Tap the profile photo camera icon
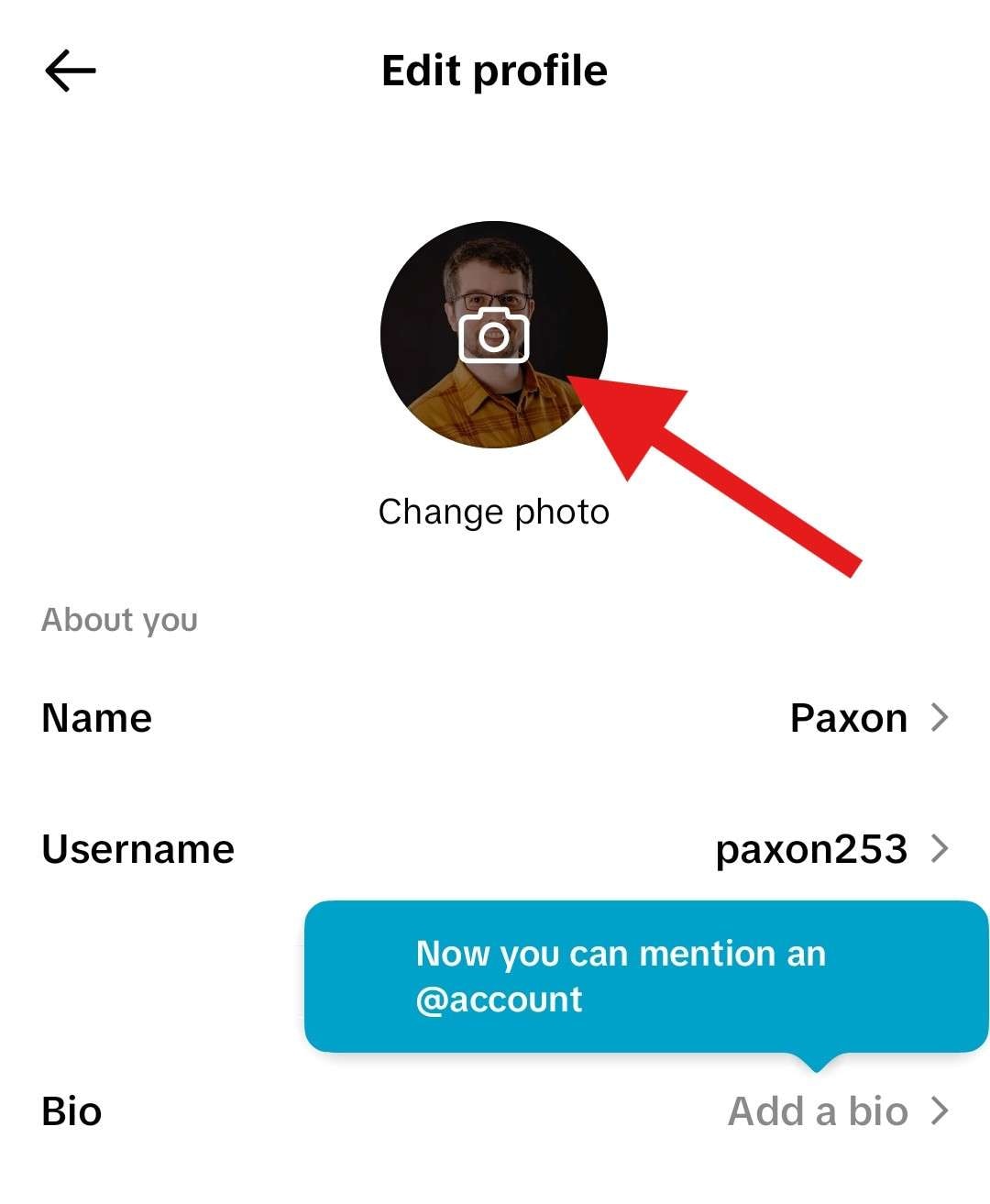990x1204 pixels. pos(493,335)
